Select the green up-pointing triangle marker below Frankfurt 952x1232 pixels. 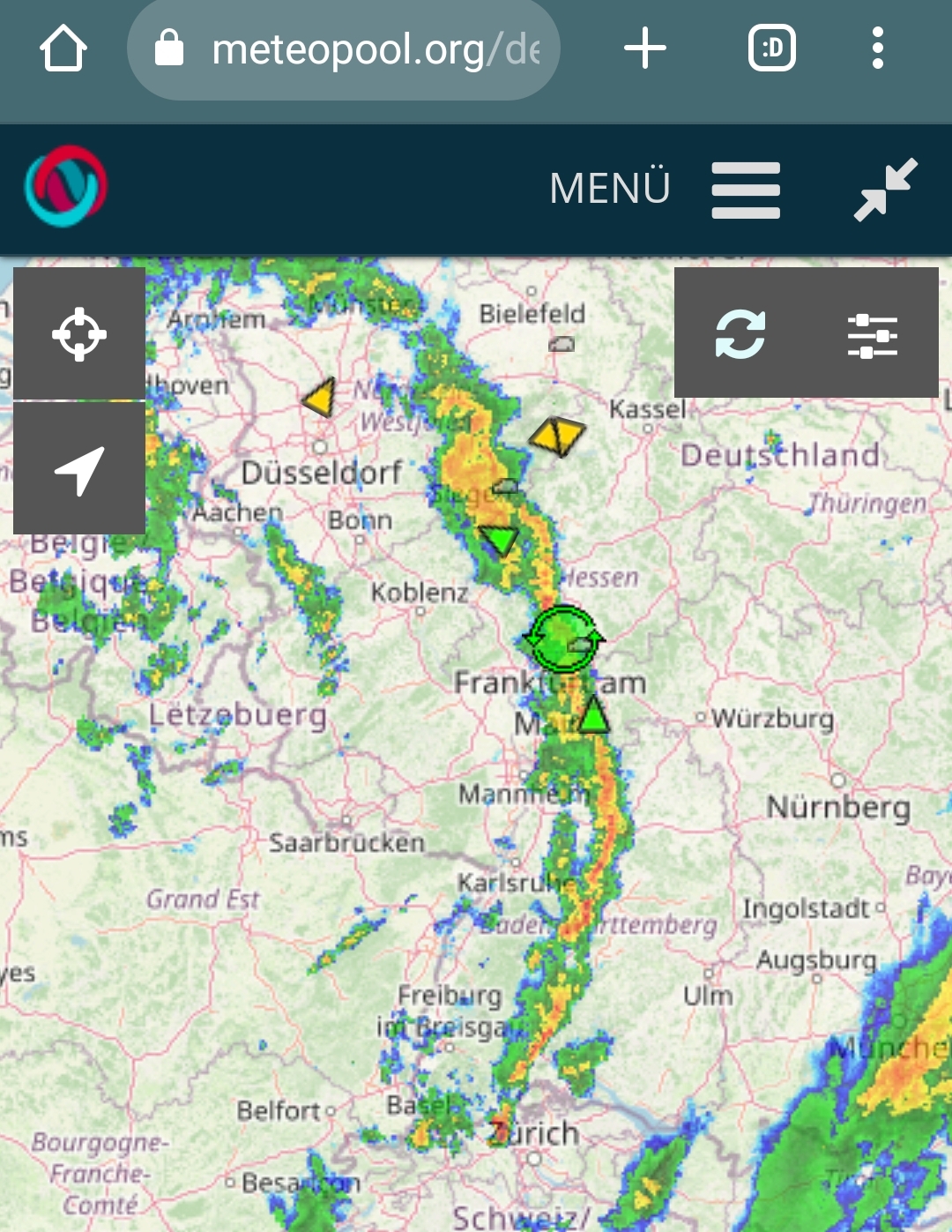594,715
